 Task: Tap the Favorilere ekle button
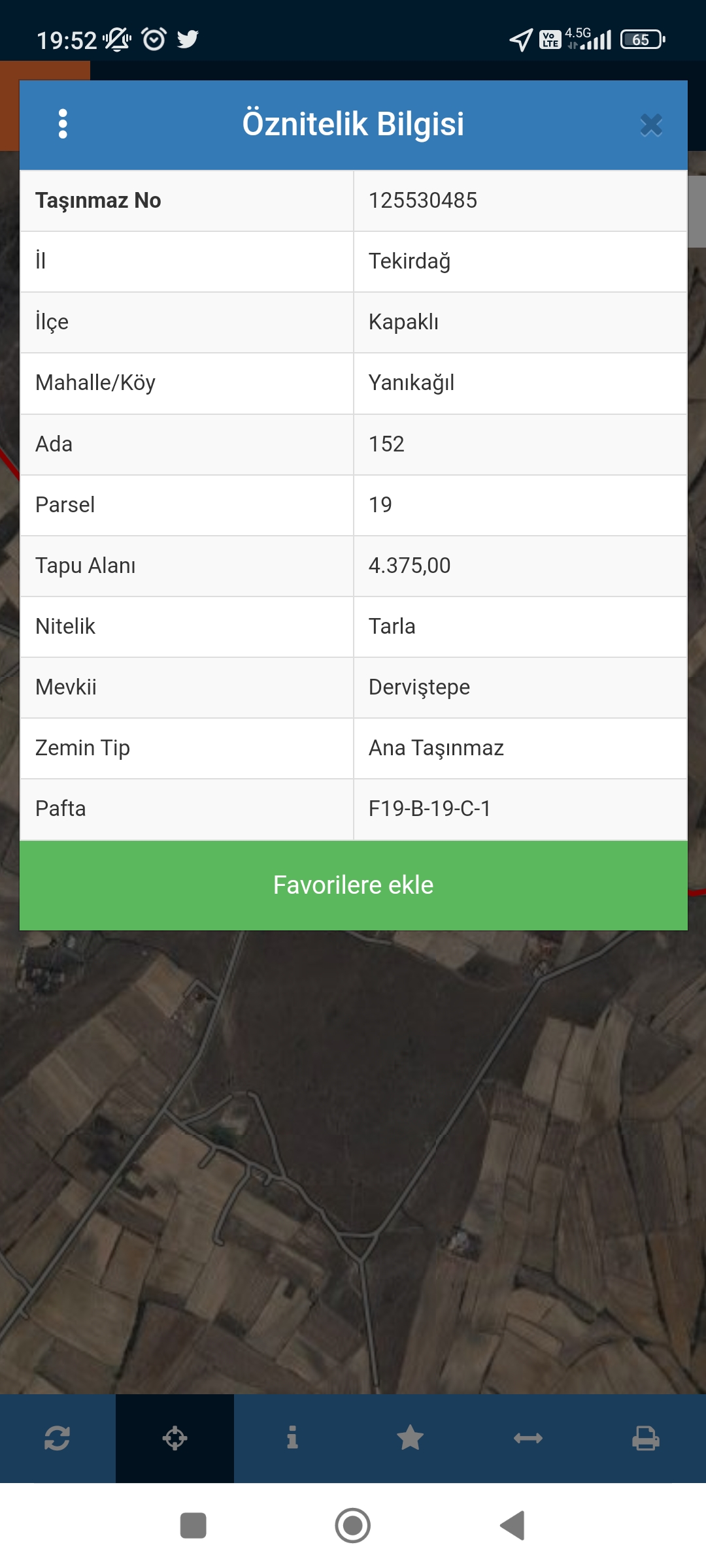point(354,885)
